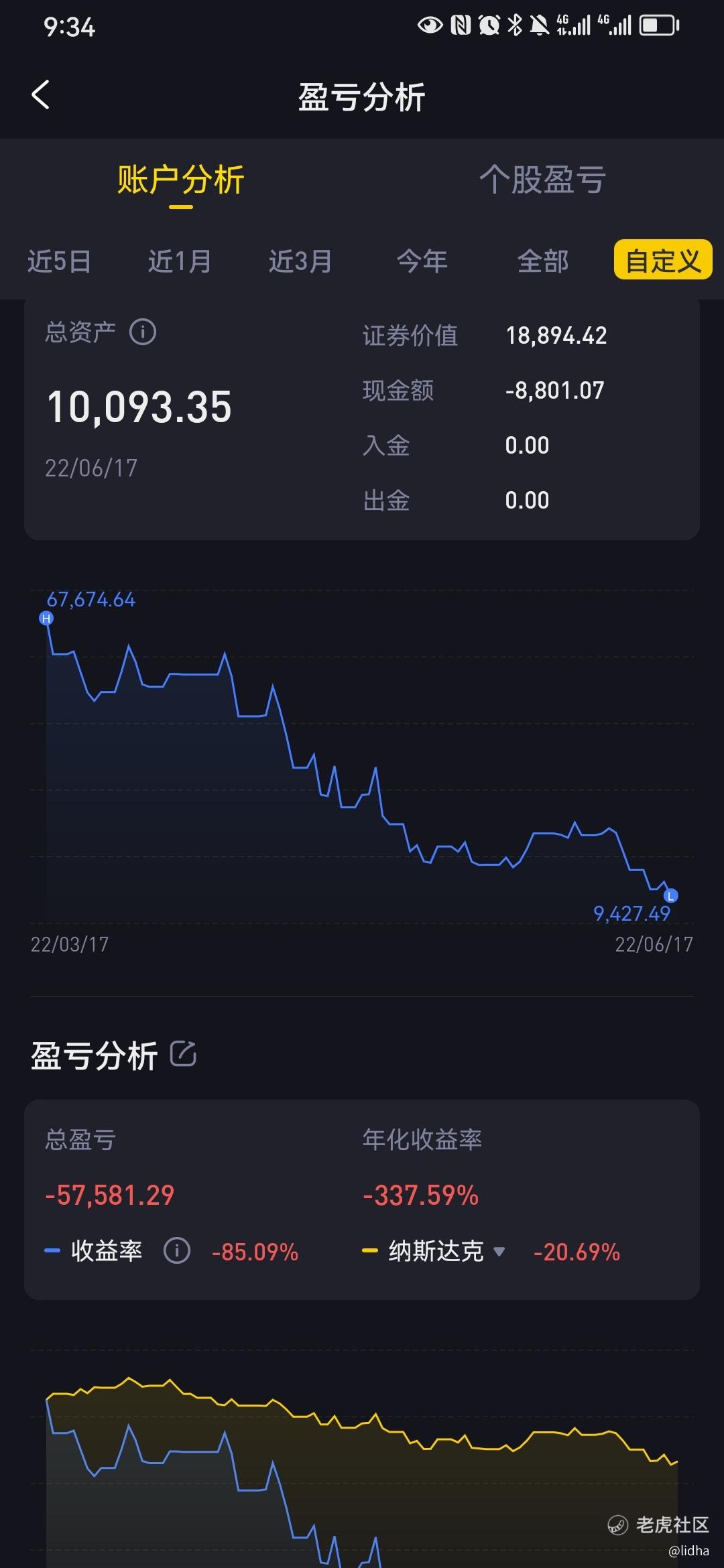Show this year's data with 今年
The height and width of the screenshot is (1568, 724).
tap(422, 261)
